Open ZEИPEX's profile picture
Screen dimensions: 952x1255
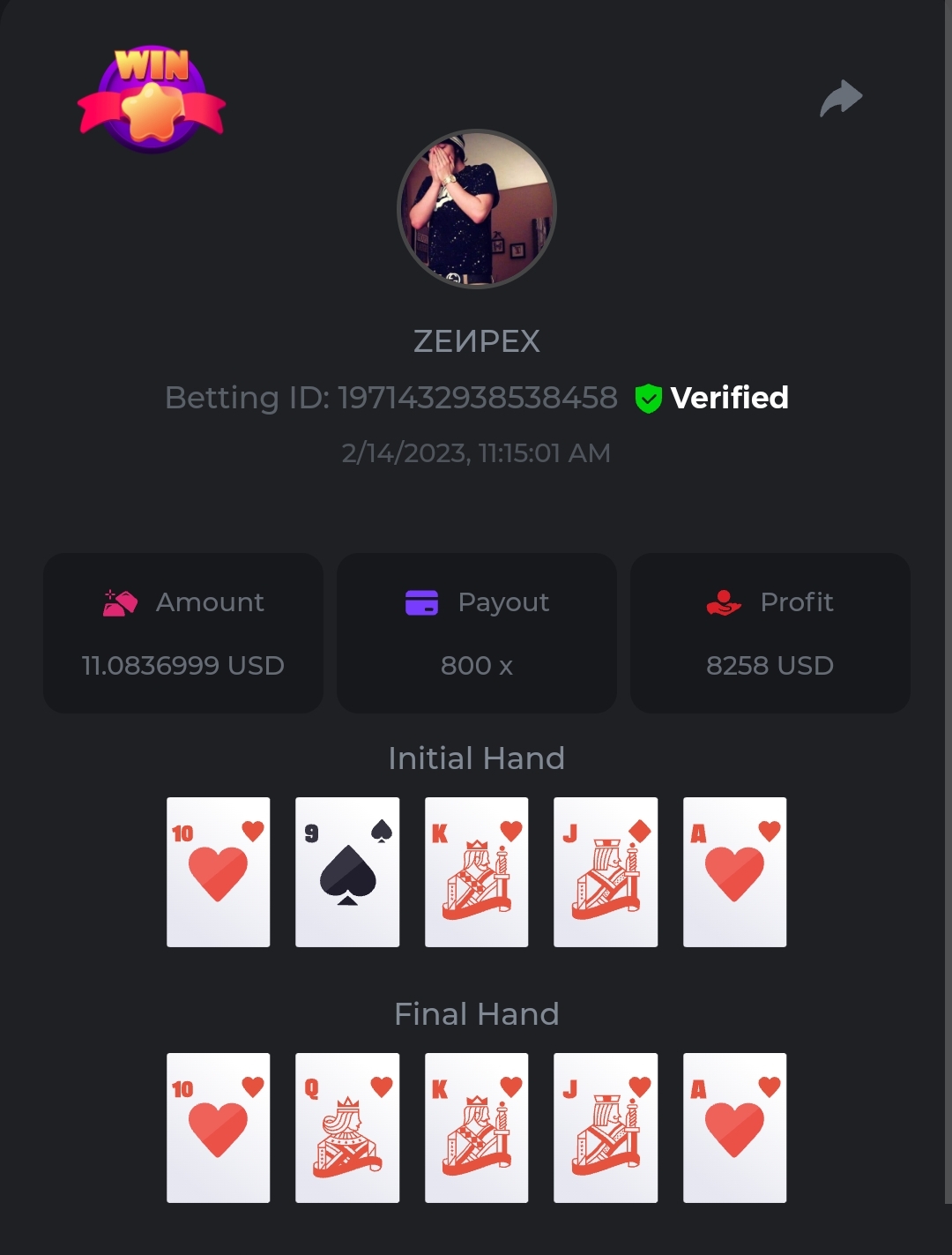[477, 209]
